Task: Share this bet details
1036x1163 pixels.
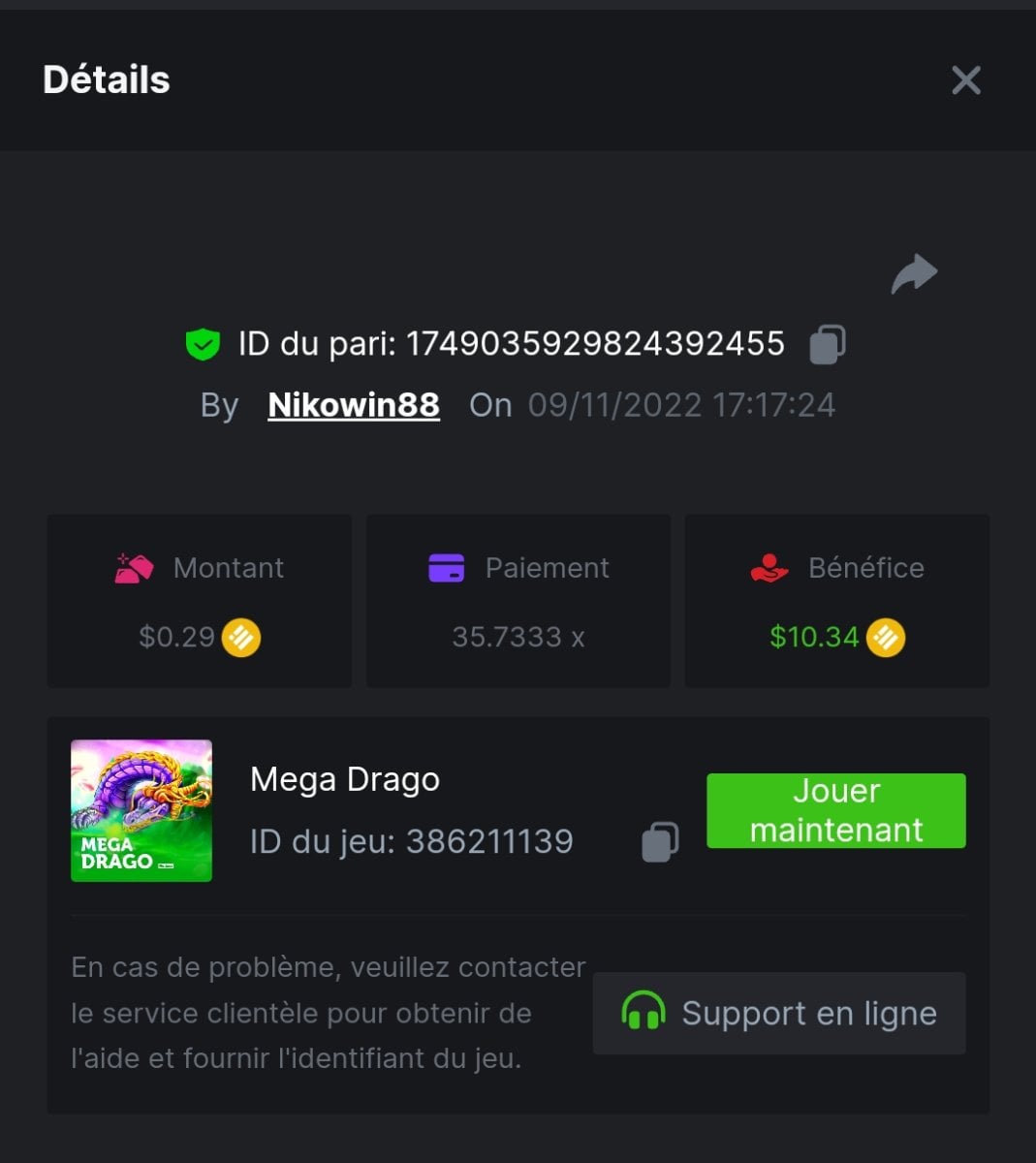Action: click(x=914, y=274)
